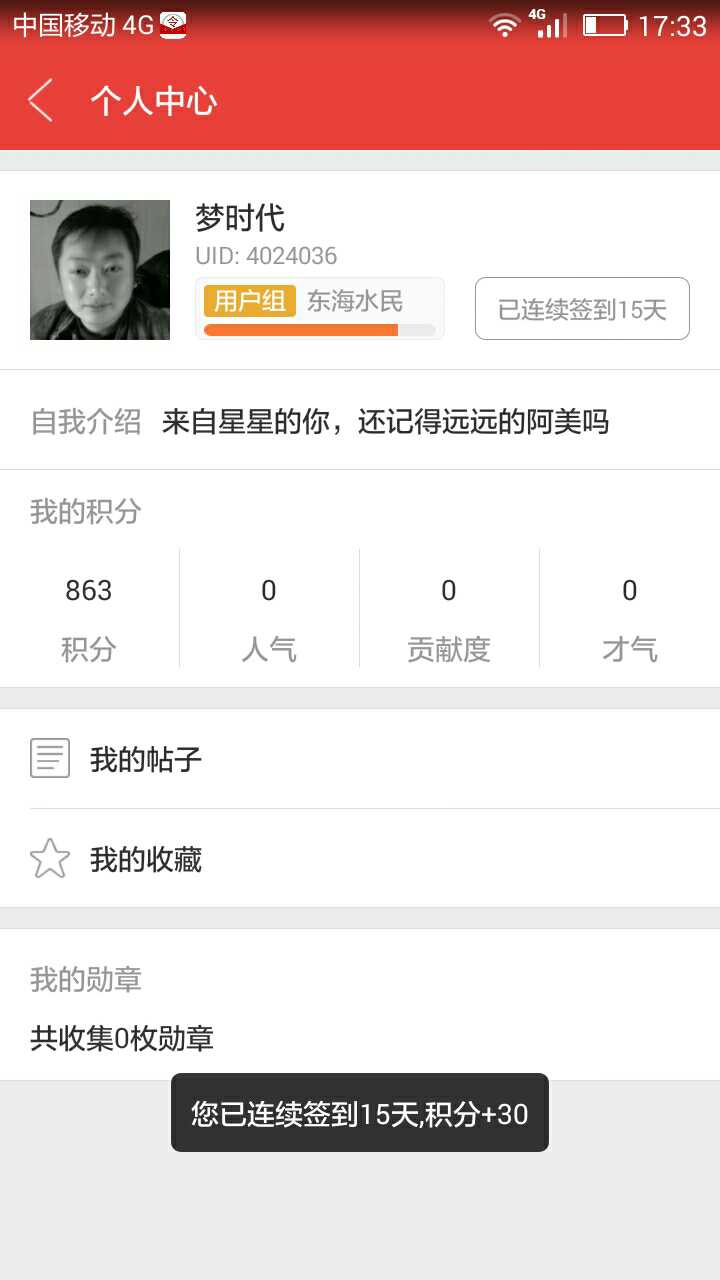
Task: Go back from 个人中心
Action: click(x=40, y=101)
